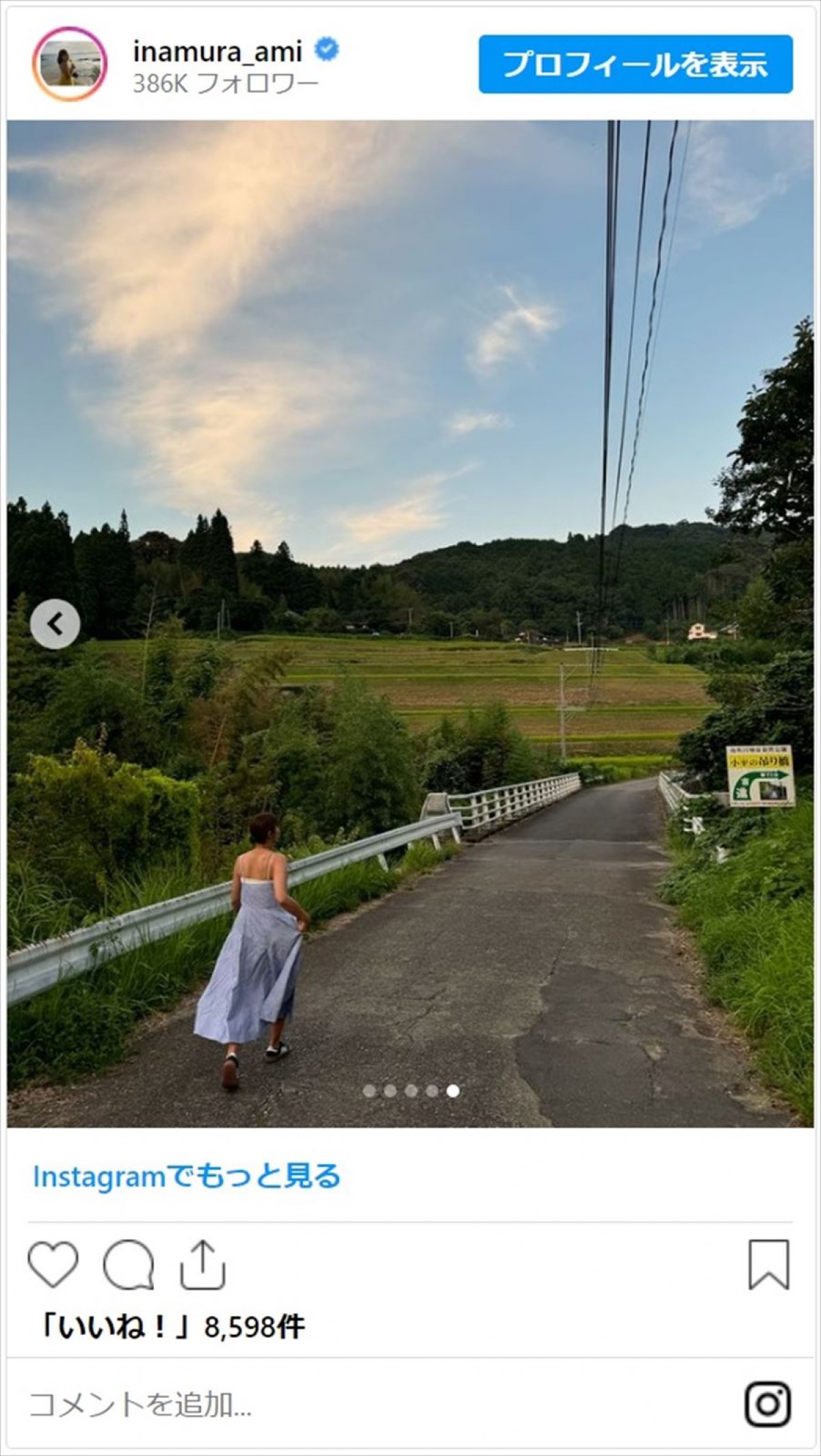Go to the previous photo in carousel
The height and width of the screenshot is (1456, 821).
(55, 624)
